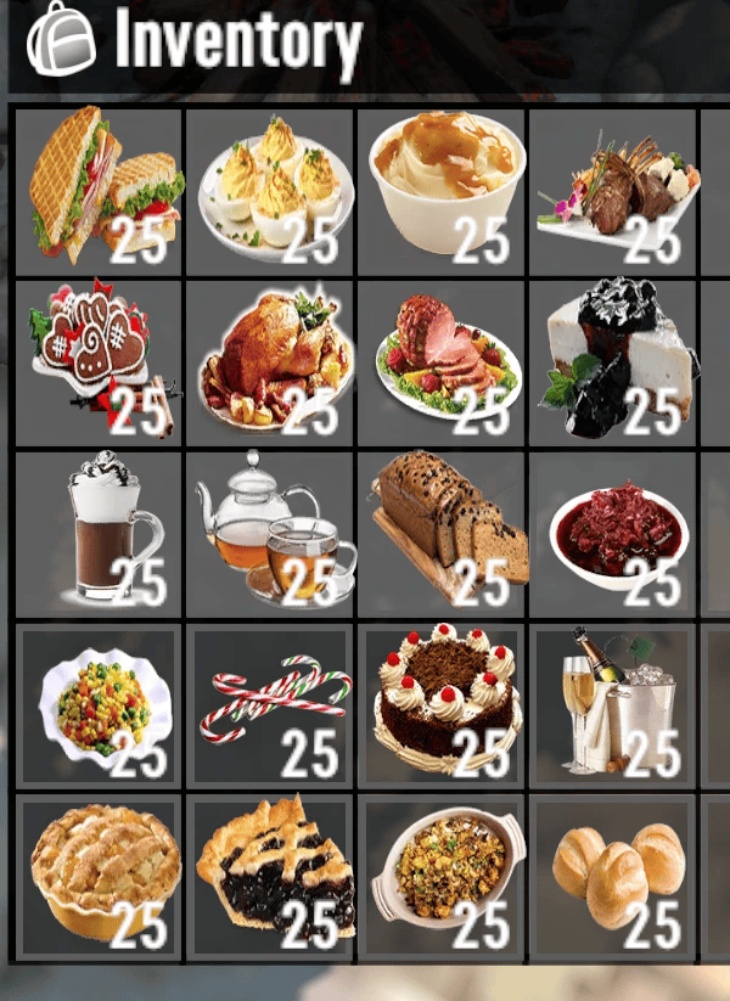Select the stuffing casserole dish slot
Image resolution: width=730 pixels, height=1001 pixels.
coord(441,876)
